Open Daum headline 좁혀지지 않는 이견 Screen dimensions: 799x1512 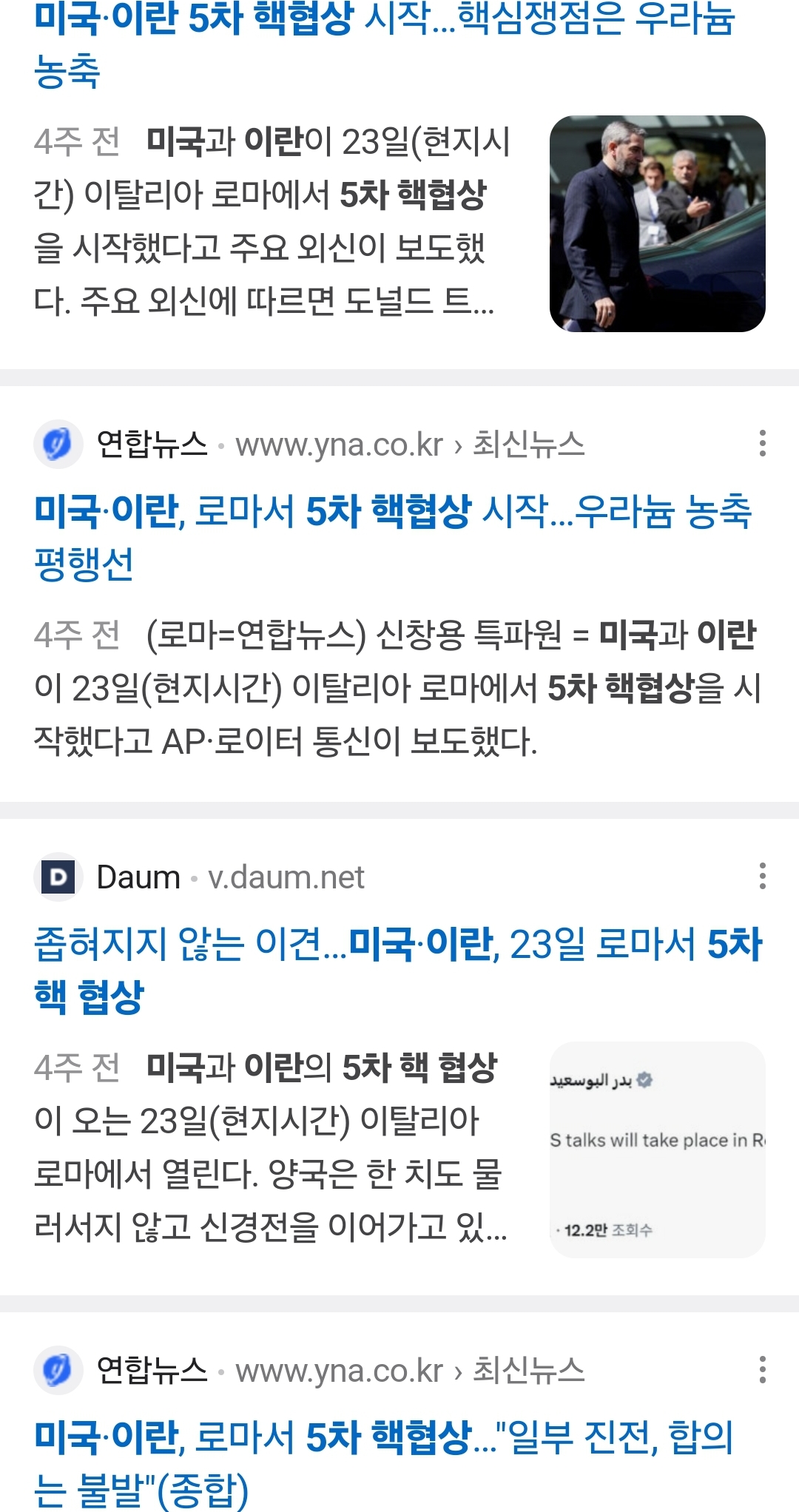coord(398,970)
